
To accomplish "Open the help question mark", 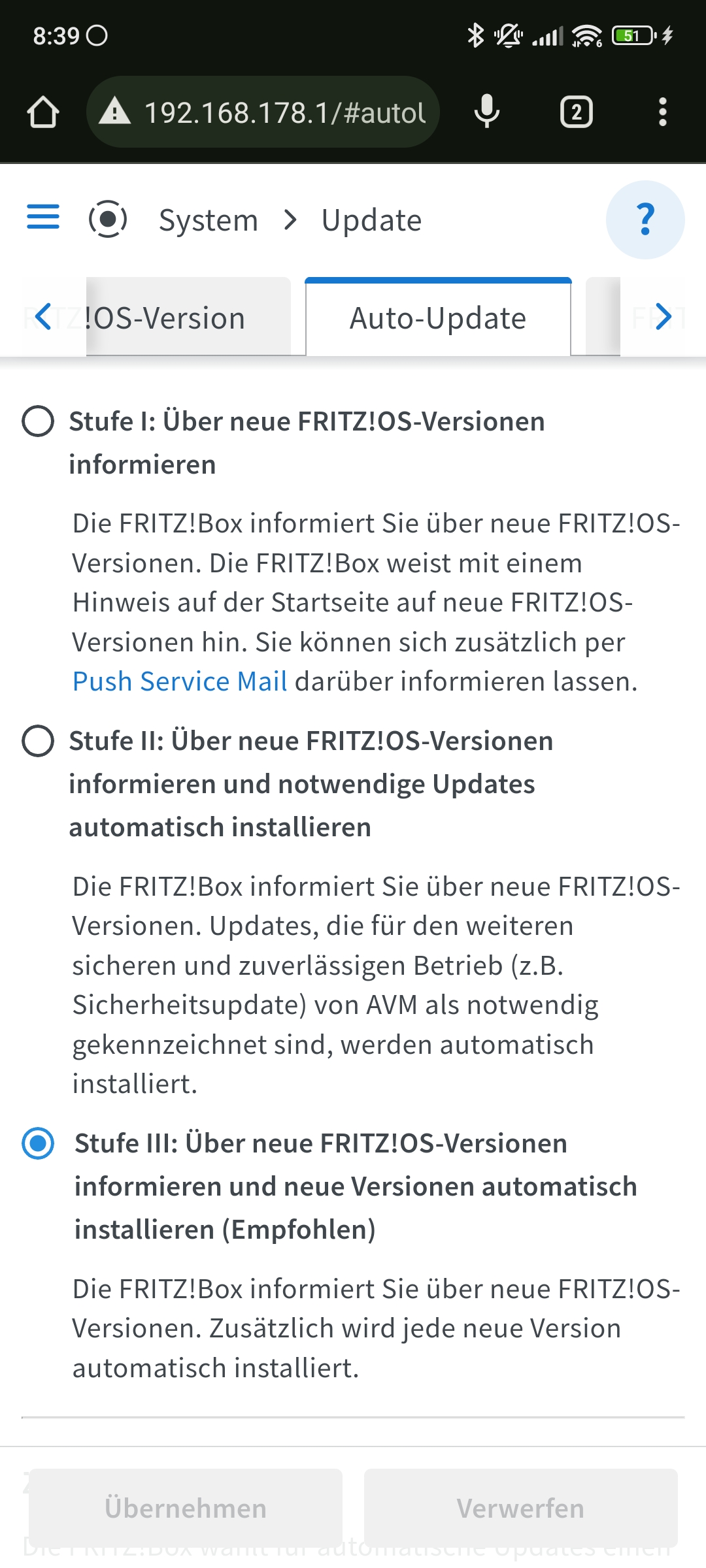I will click(x=645, y=220).
